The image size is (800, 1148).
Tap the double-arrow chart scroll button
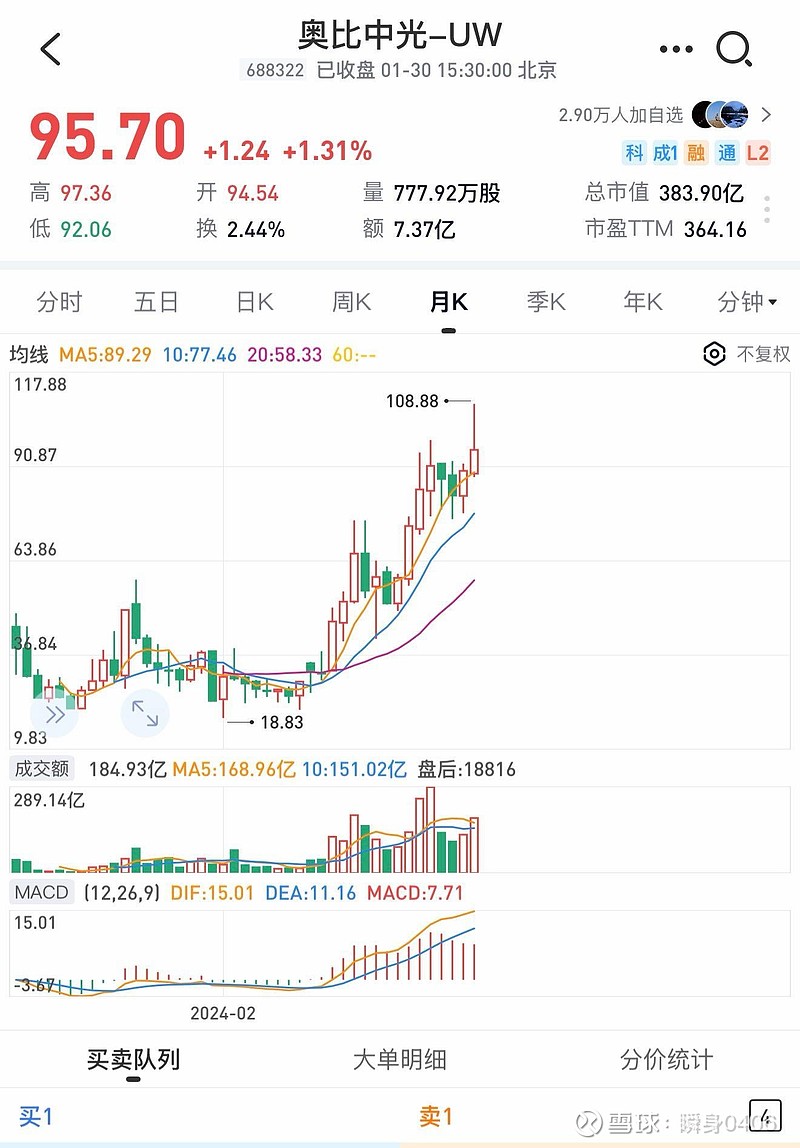coord(54,714)
